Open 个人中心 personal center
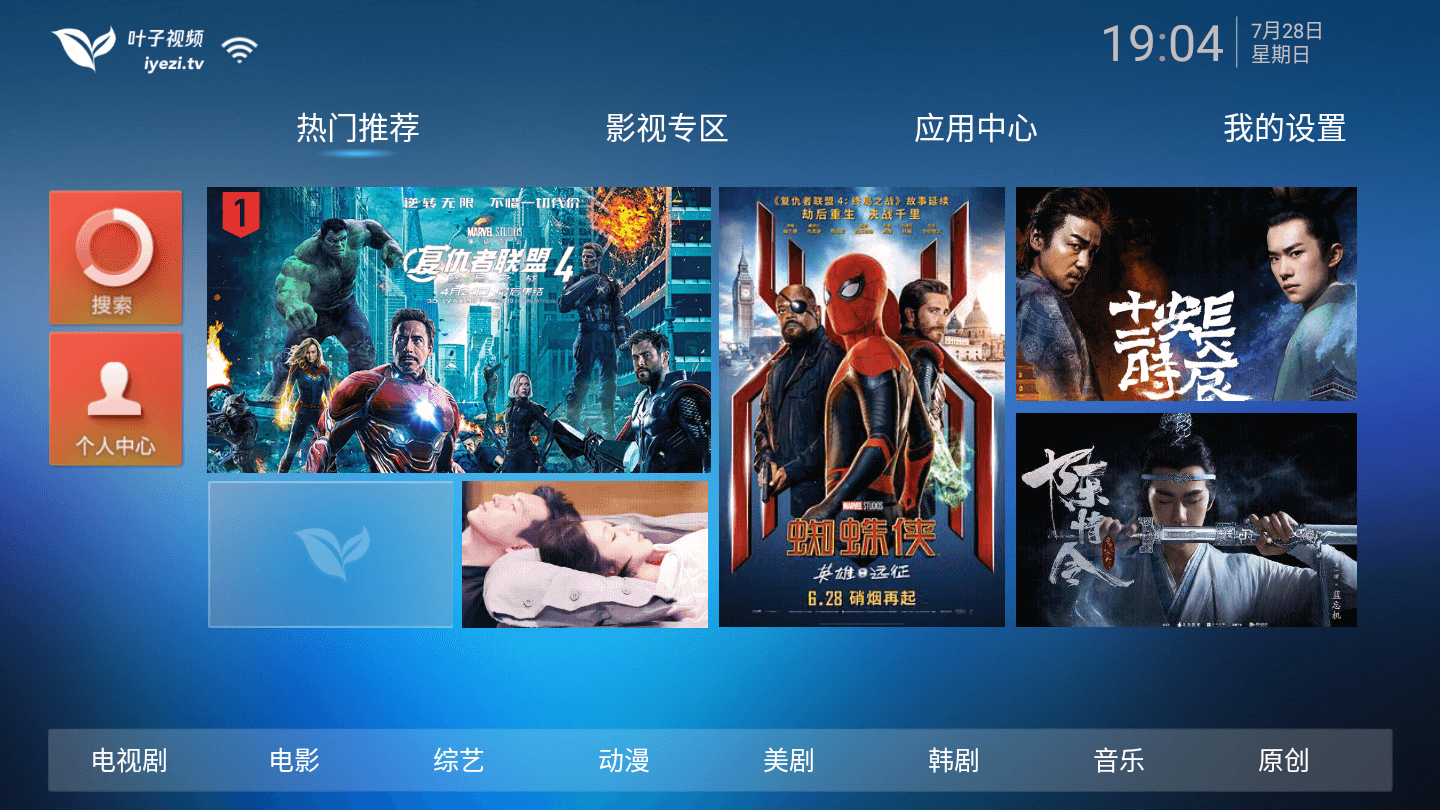The image size is (1440, 810). click(x=115, y=398)
